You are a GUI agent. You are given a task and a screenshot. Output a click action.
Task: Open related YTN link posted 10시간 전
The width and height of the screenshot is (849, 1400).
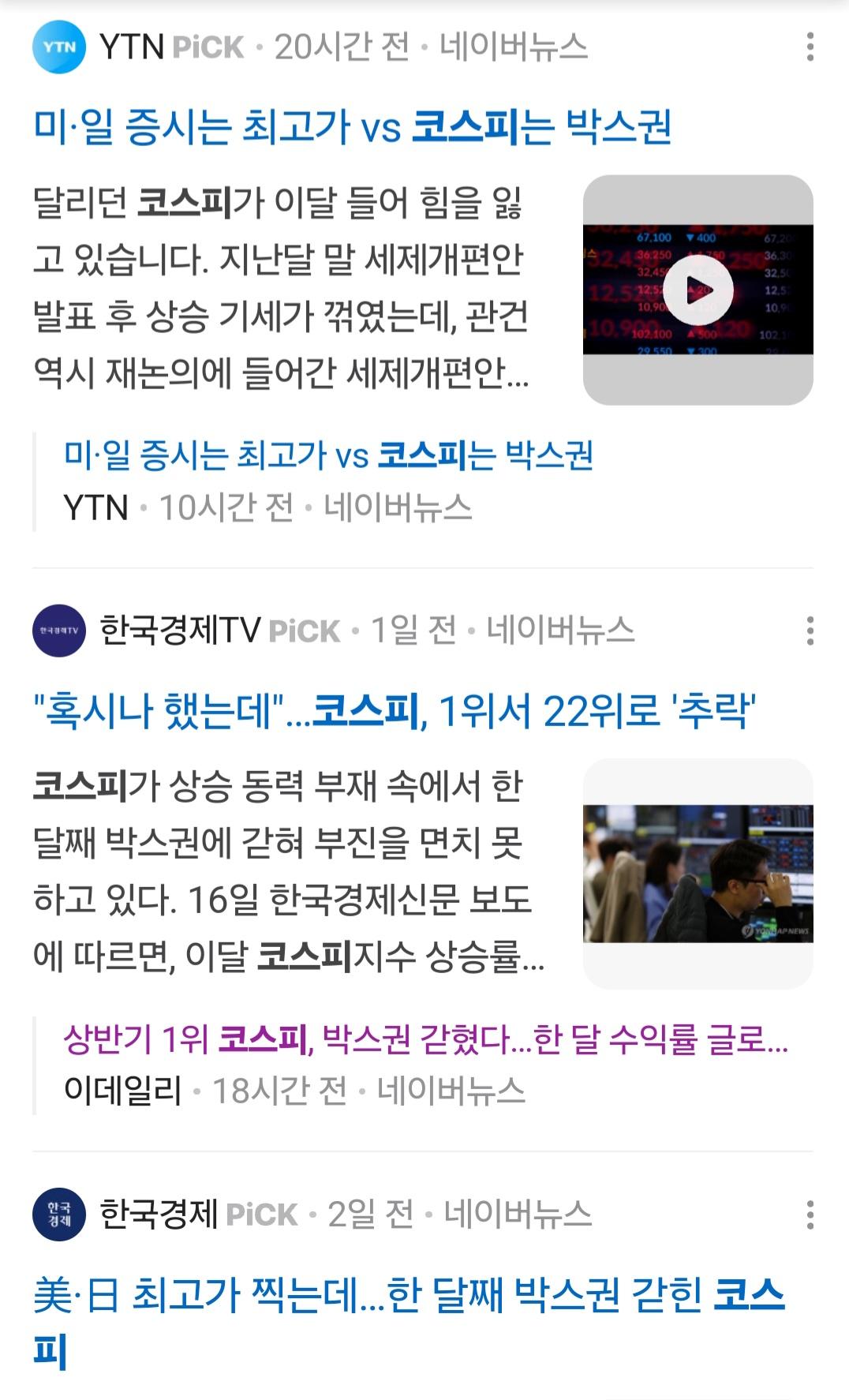click(x=327, y=455)
